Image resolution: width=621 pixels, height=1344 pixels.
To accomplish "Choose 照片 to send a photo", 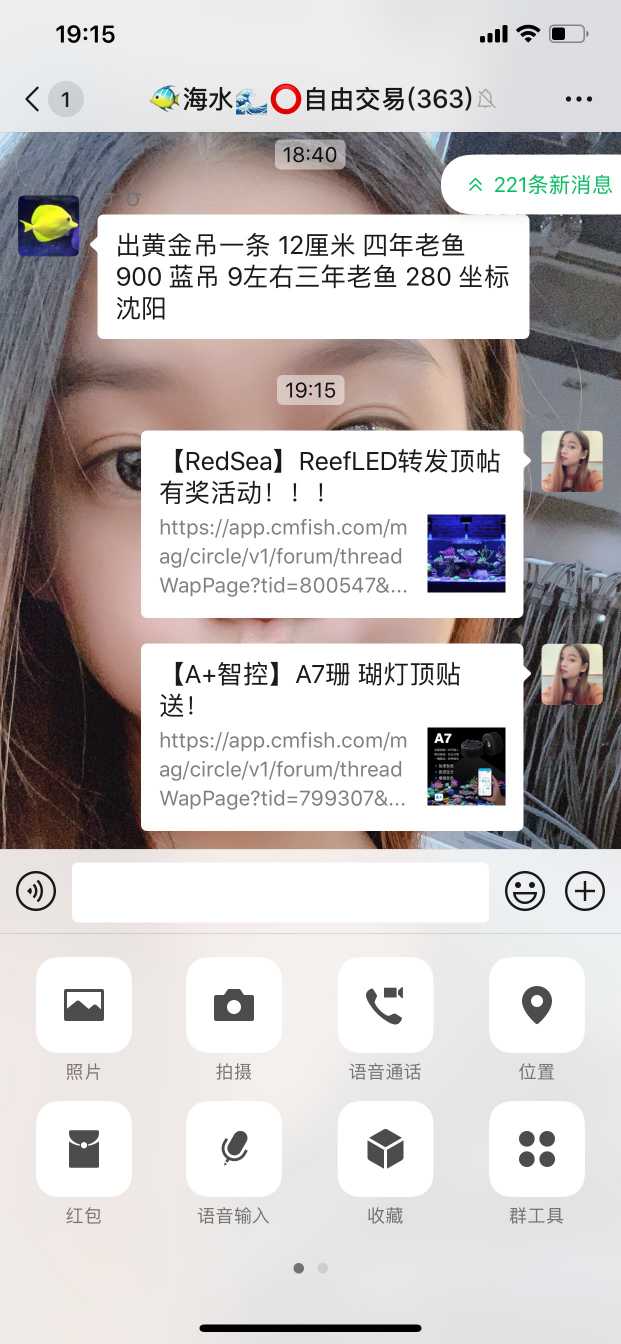I will click(x=84, y=1005).
